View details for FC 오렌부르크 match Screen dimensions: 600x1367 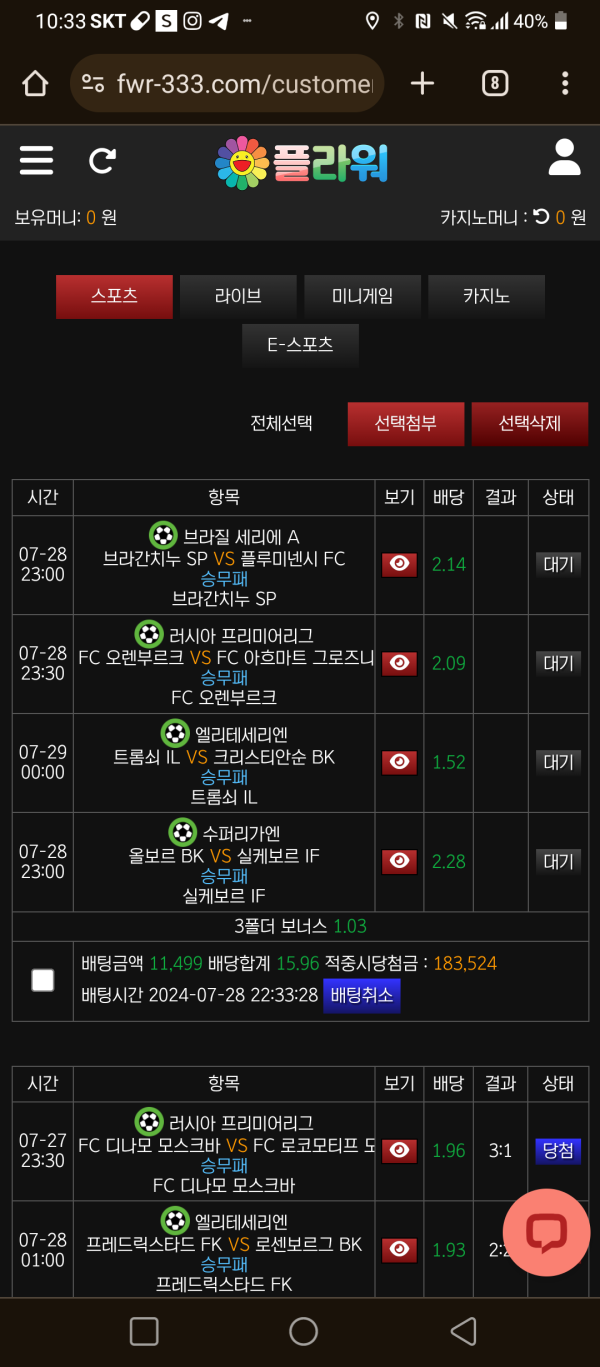tap(399, 663)
